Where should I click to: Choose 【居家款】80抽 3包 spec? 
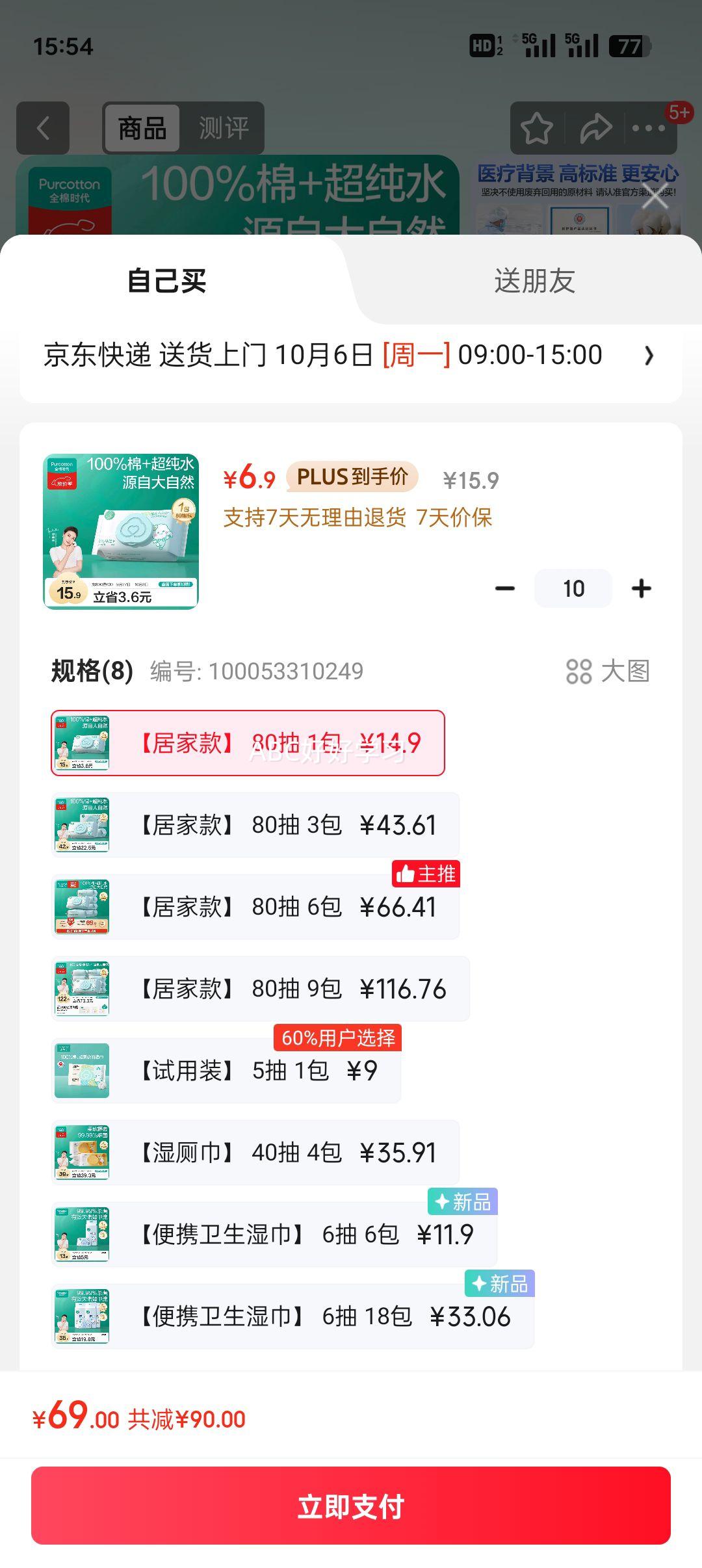[255, 825]
